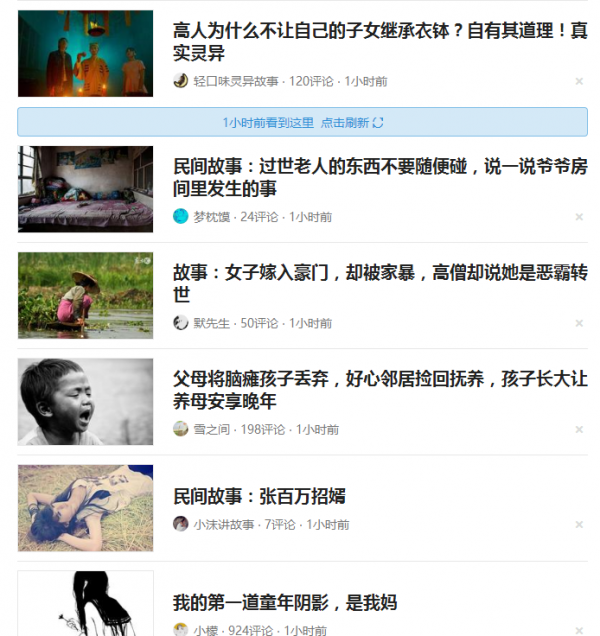View author 小沫讲故事 profile
Screen dimensions: 600x636
pyautogui.click(x=223, y=524)
